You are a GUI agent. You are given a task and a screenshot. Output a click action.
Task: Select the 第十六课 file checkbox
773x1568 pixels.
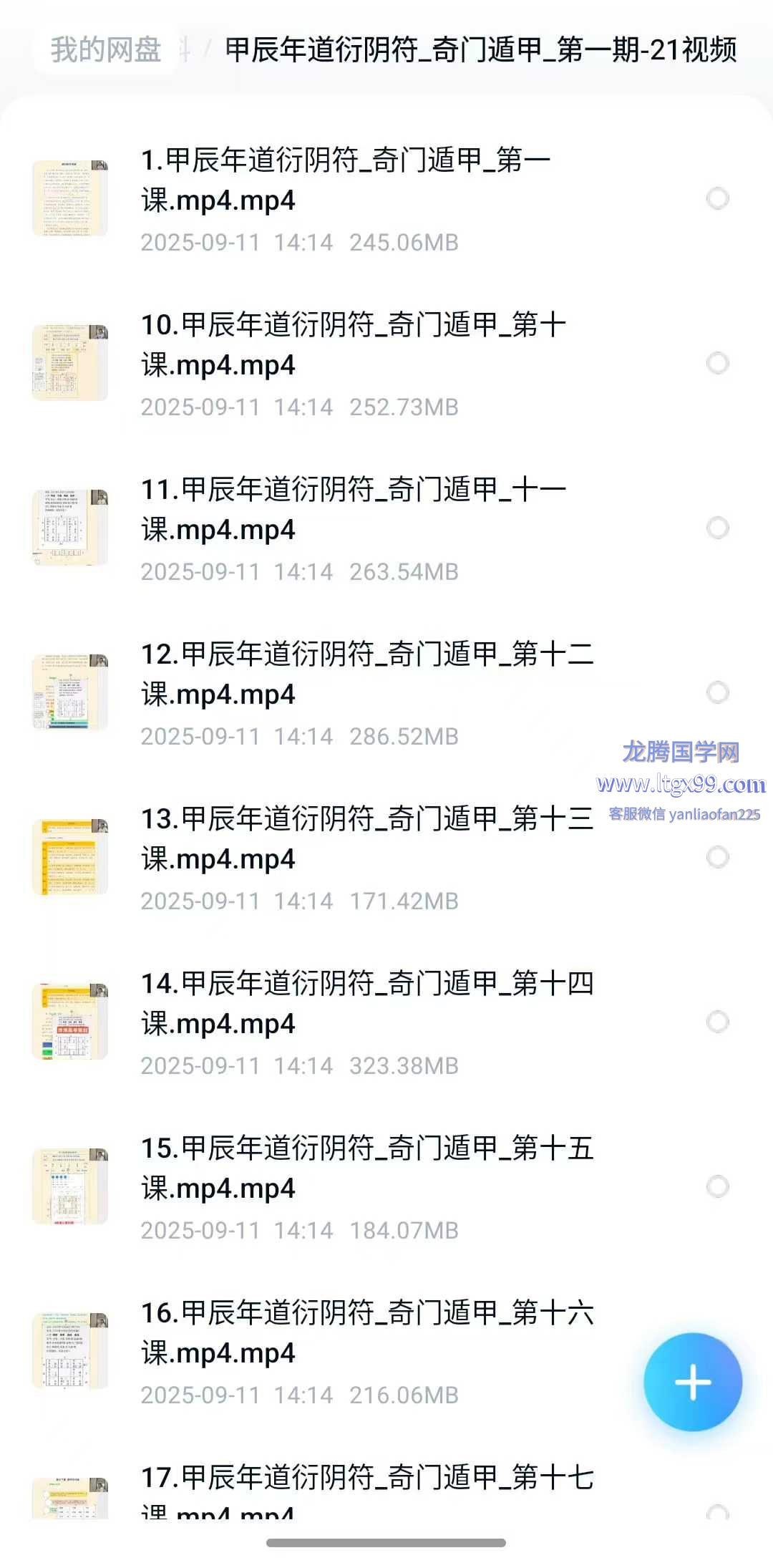click(x=717, y=1351)
